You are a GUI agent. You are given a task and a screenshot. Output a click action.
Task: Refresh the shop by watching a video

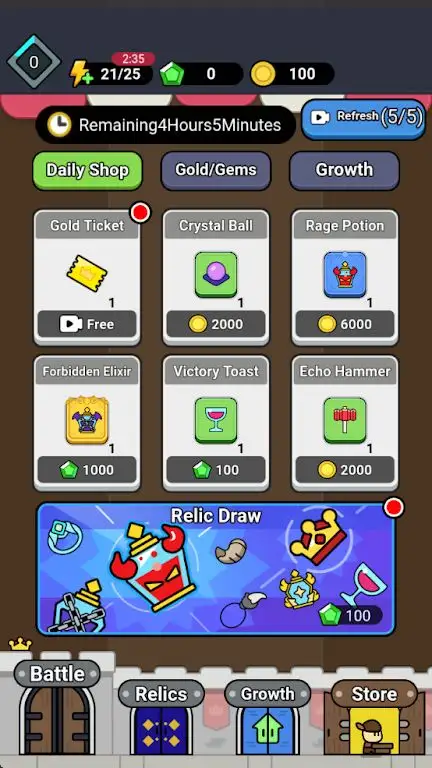[363, 119]
